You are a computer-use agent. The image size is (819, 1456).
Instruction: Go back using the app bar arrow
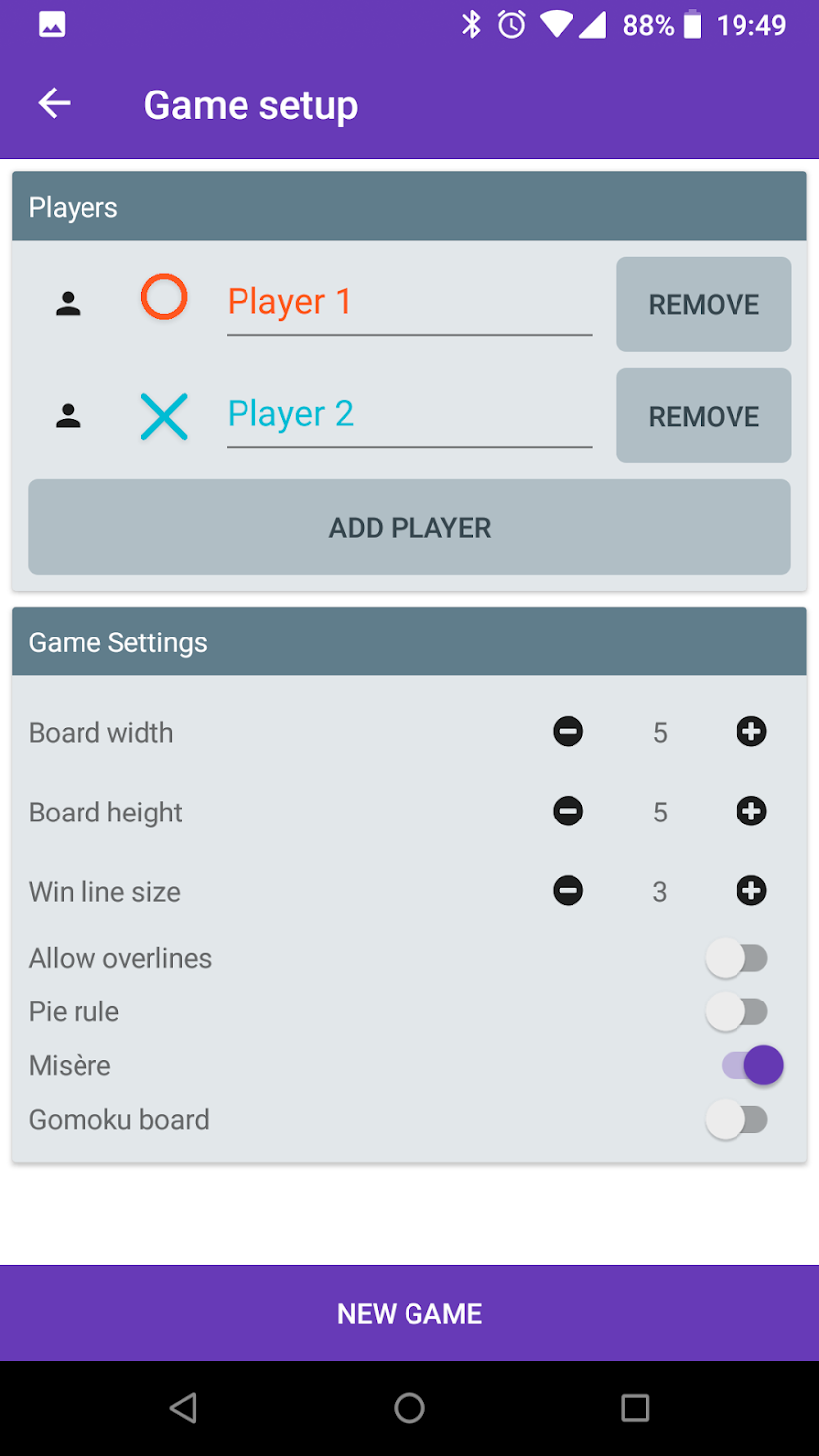point(55,103)
